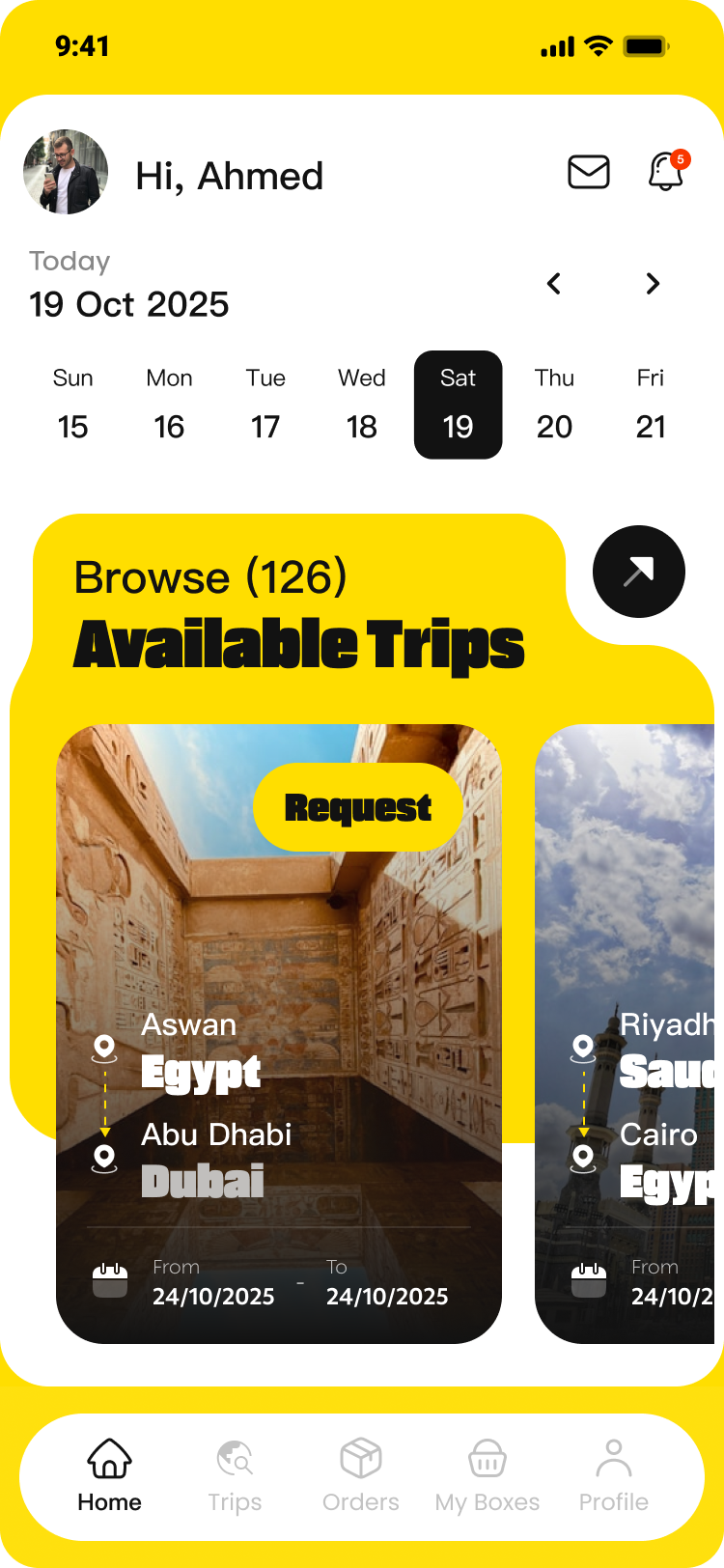
Task: Select Saturday 19 on the calendar strip
Action: 458,405
